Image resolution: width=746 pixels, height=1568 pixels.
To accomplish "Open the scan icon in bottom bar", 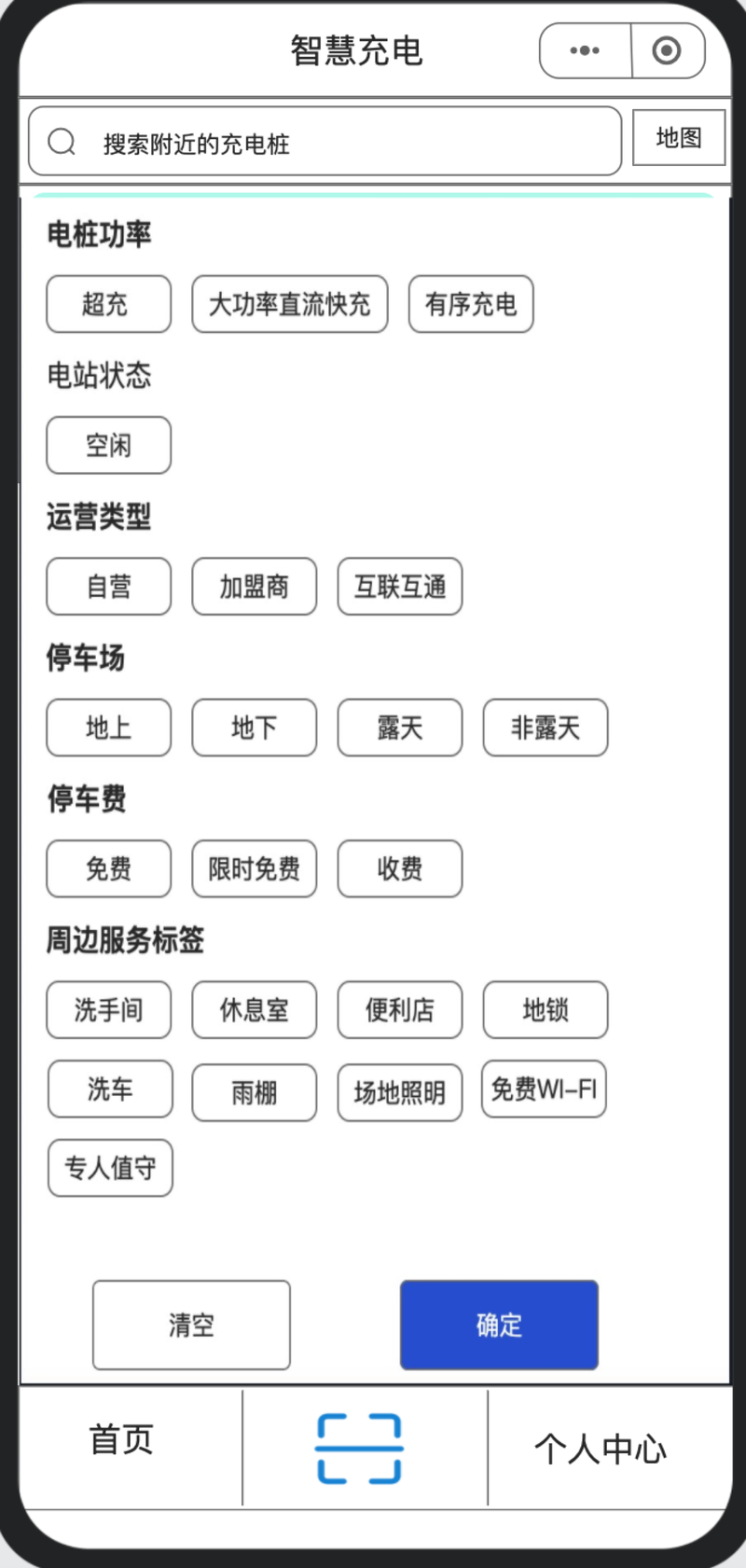I will (359, 1448).
